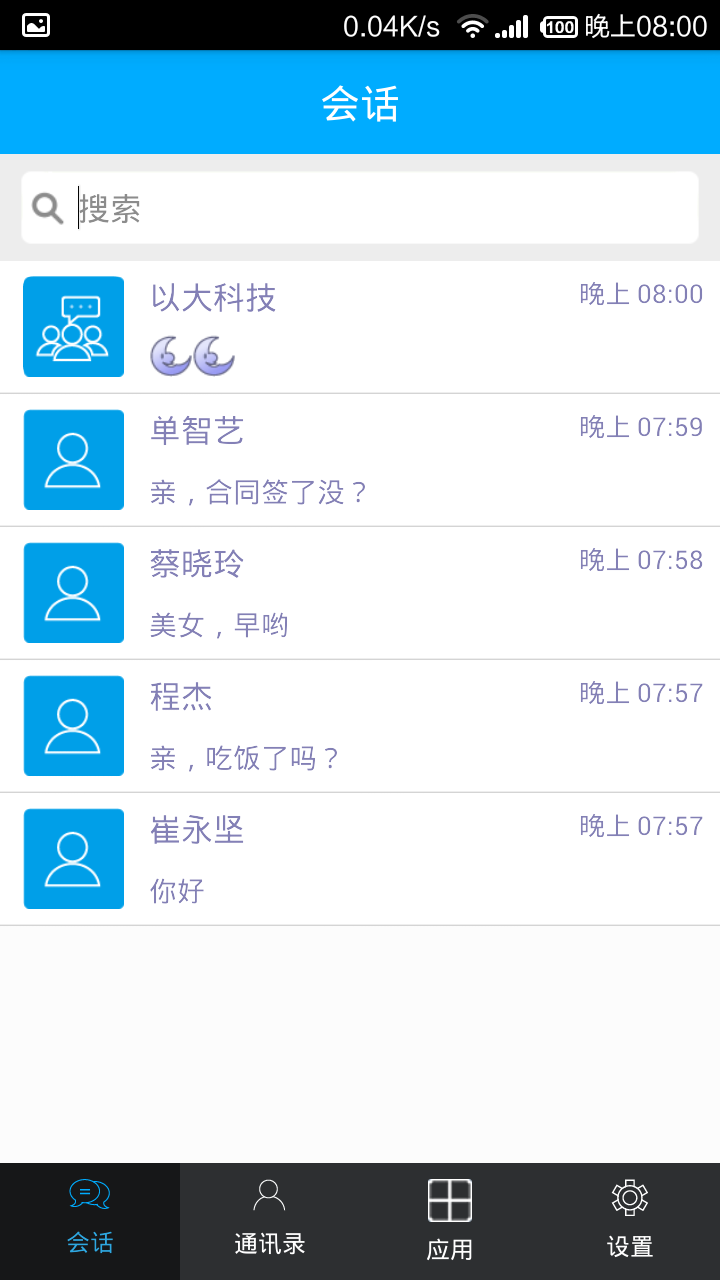
Task: Go to the 应用 tab
Action: (450, 1220)
